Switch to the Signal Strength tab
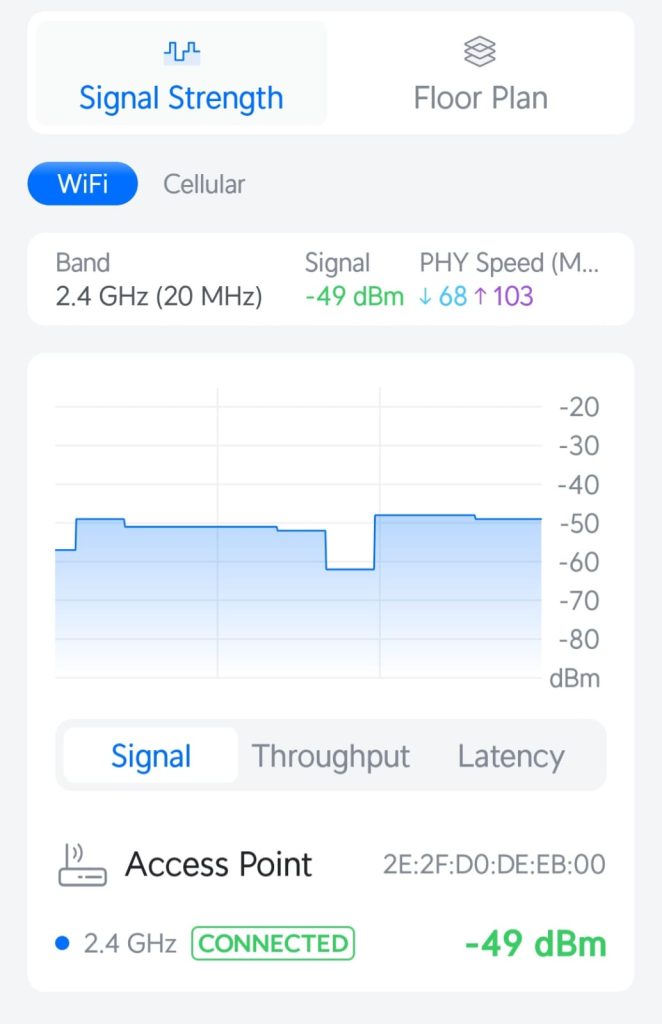The image size is (662, 1024). click(181, 74)
